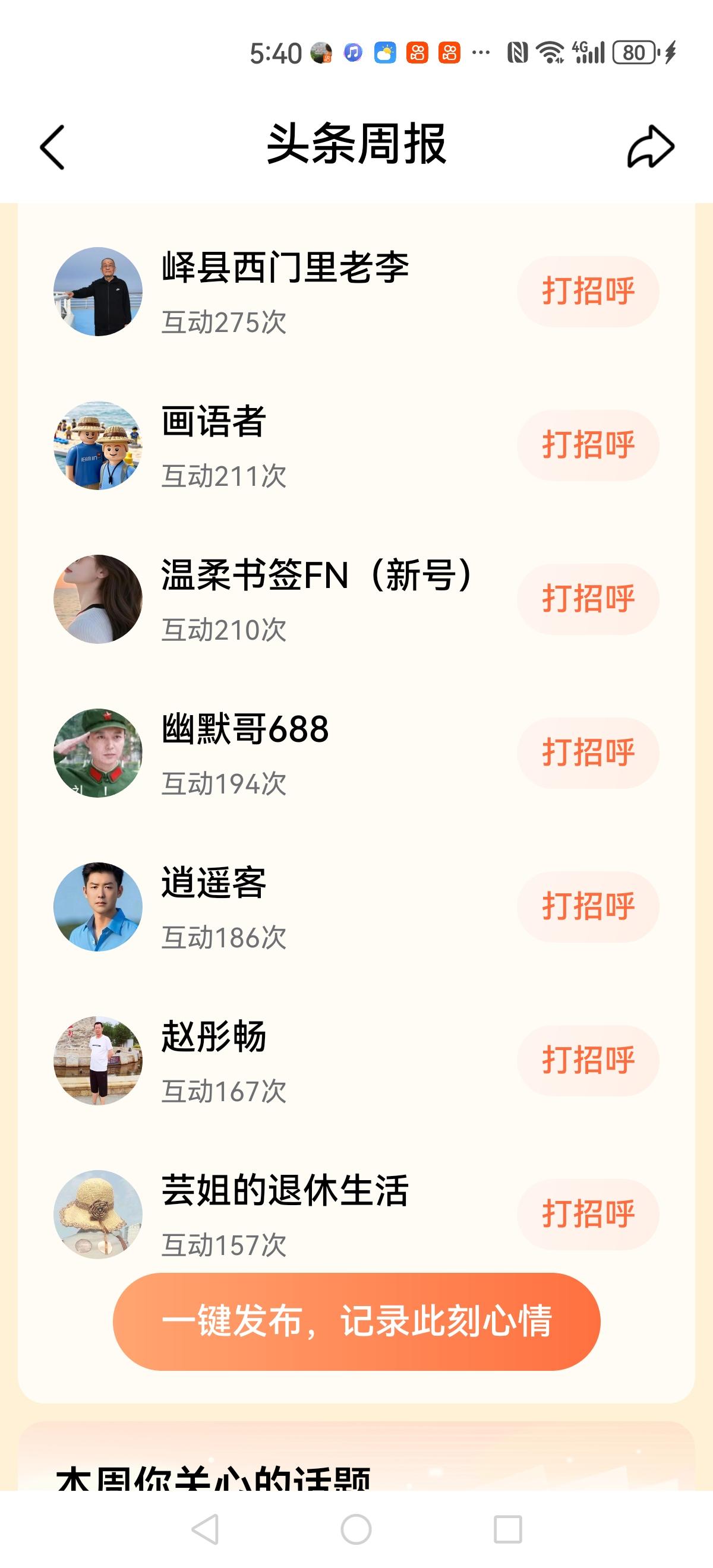Tap the system home button

pyautogui.click(x=356, y=1529)
